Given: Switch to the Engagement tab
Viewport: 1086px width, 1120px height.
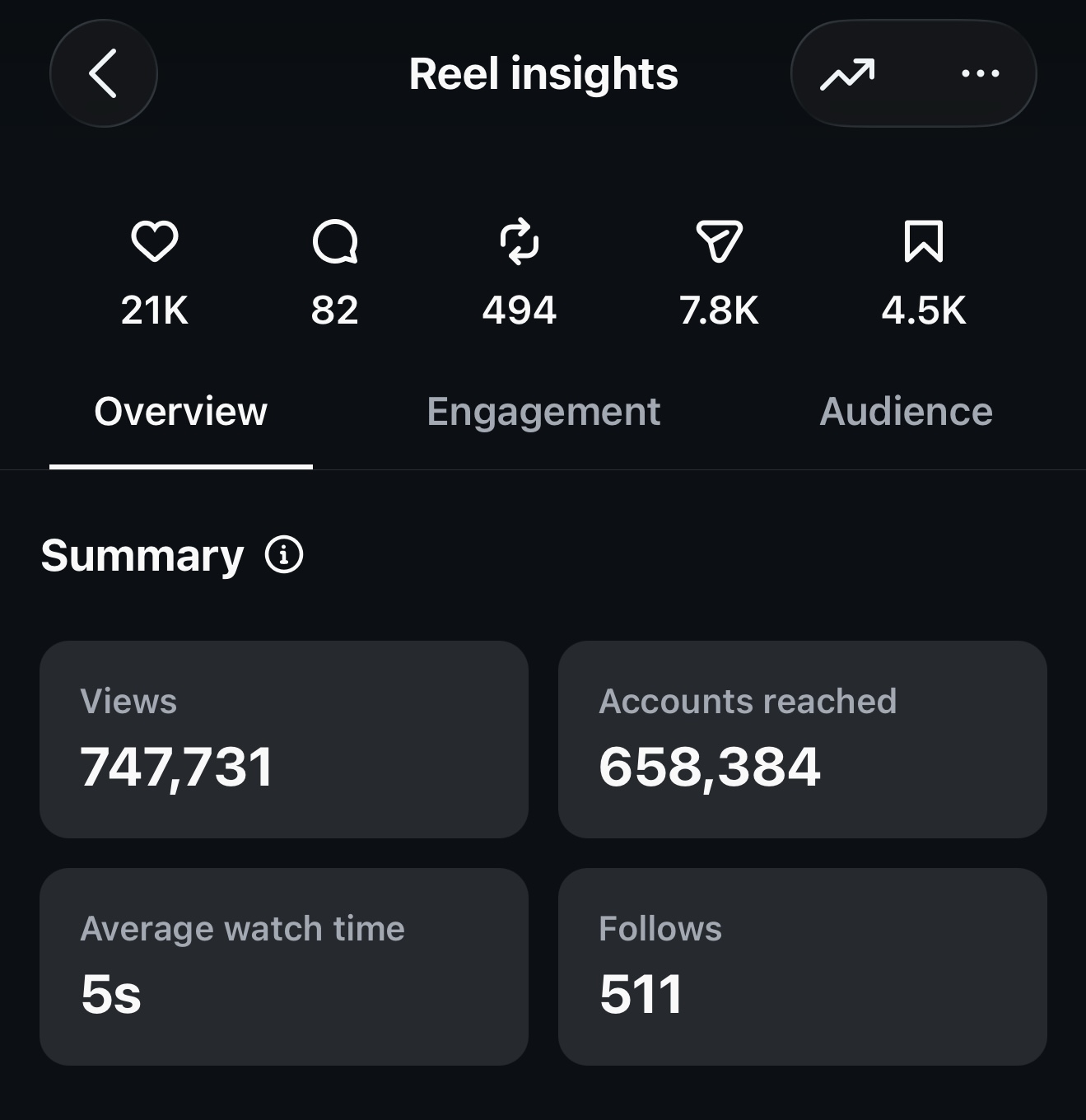Looking at the screenshot, I should (543, 412).
